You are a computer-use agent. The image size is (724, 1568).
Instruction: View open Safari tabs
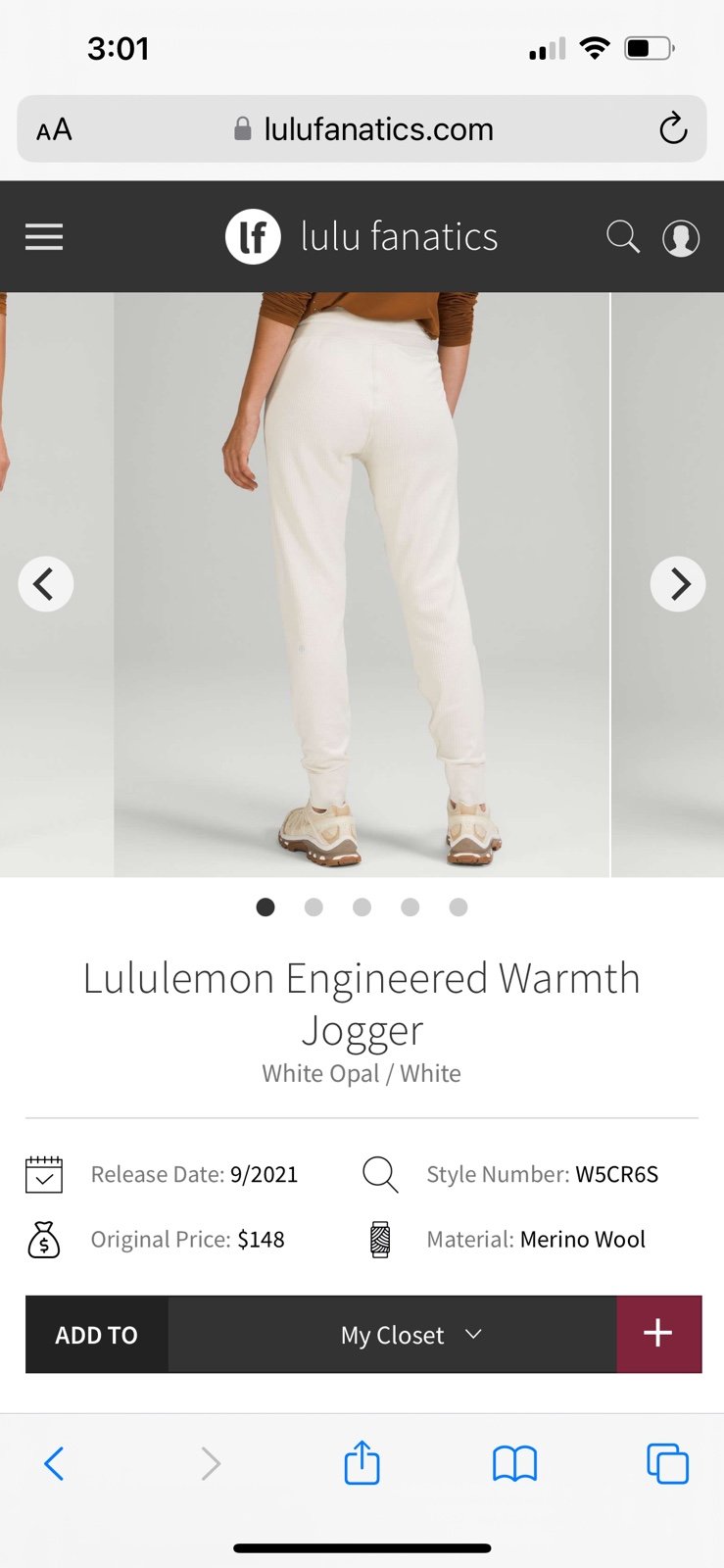coord(667,1464)
